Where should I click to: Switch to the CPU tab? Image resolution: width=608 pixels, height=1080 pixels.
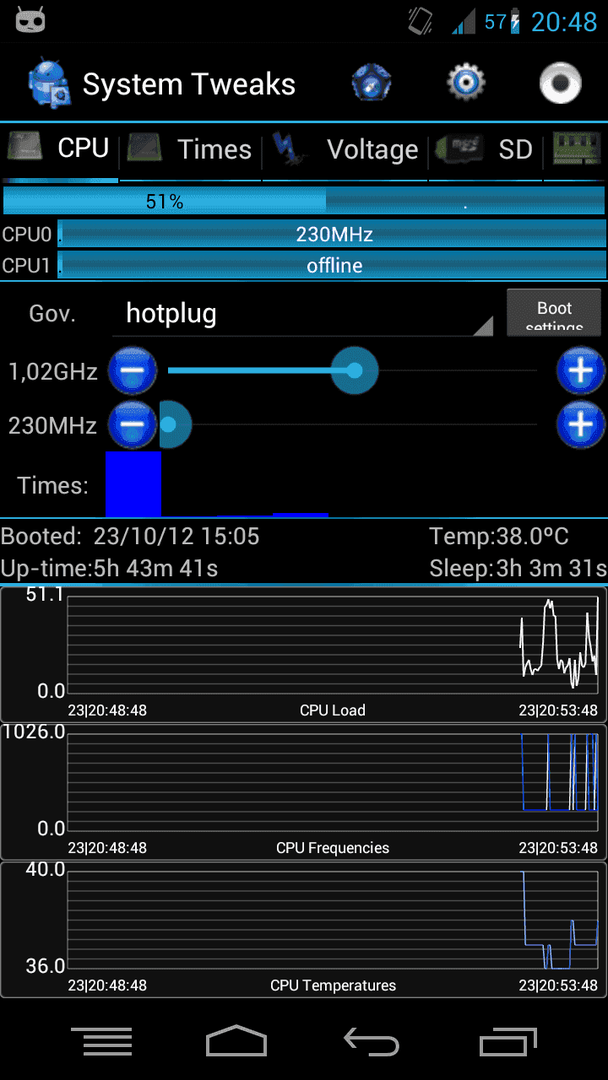(x=60, y=150)
